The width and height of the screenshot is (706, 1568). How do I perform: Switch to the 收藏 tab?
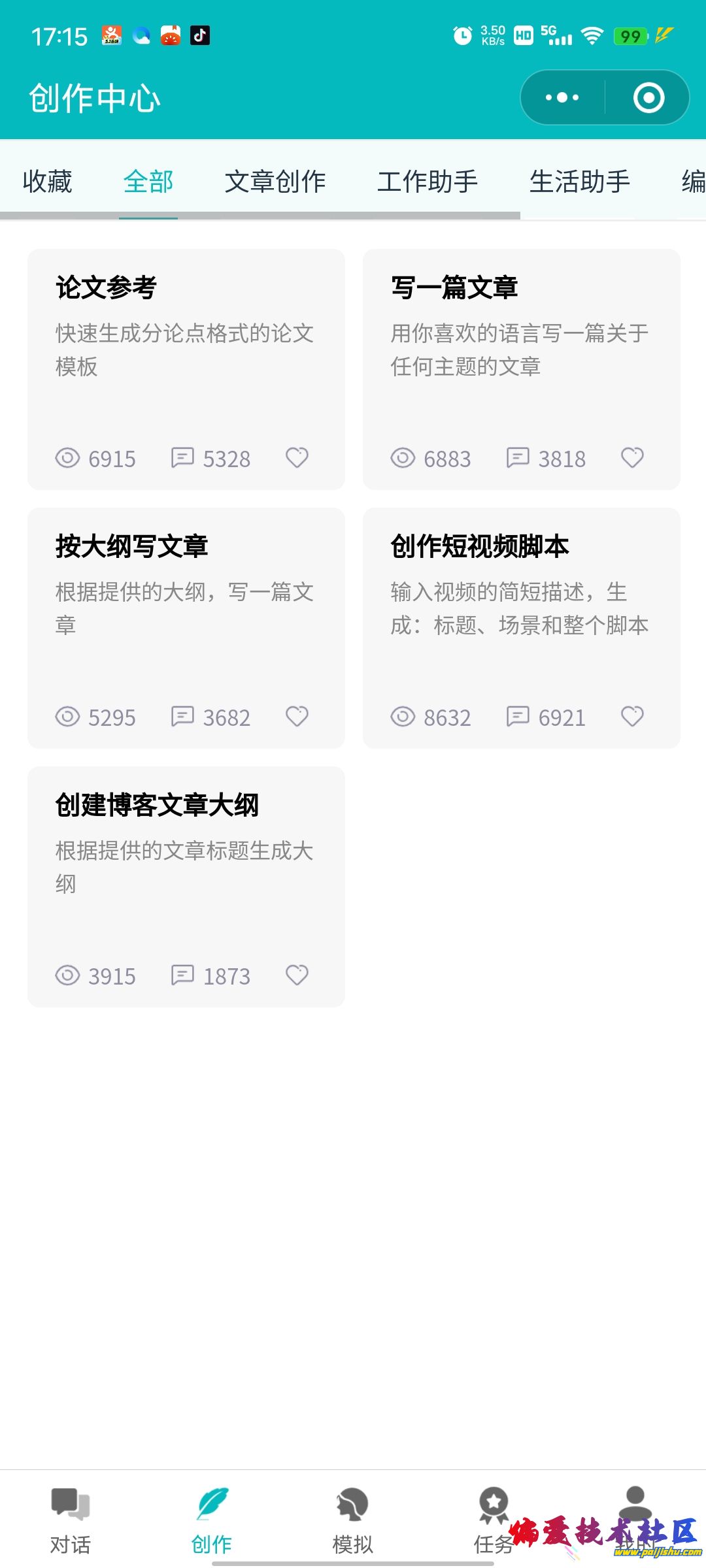tap(47, 182)
